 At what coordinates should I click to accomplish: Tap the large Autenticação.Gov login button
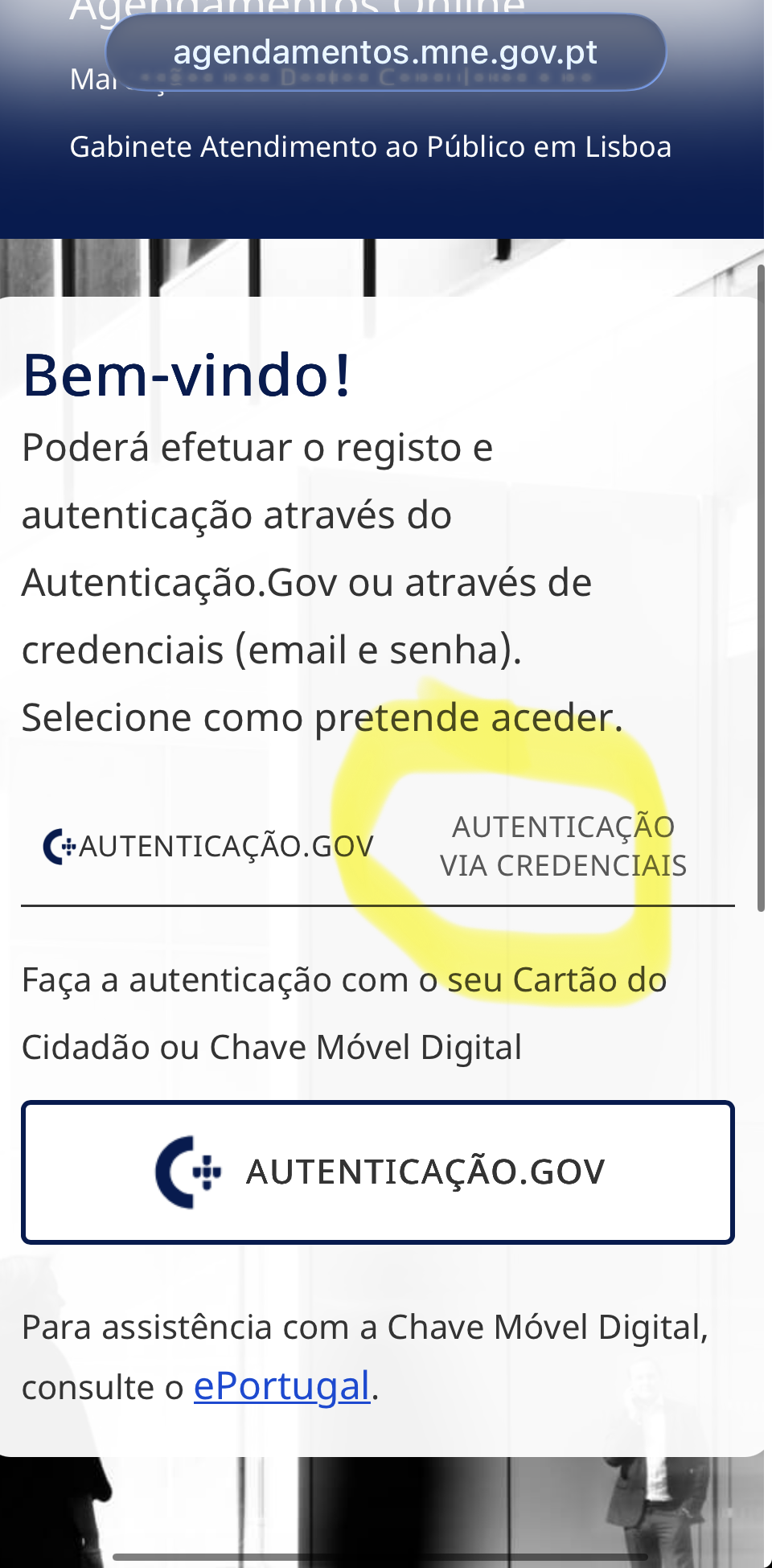(x=378, y=1172)
